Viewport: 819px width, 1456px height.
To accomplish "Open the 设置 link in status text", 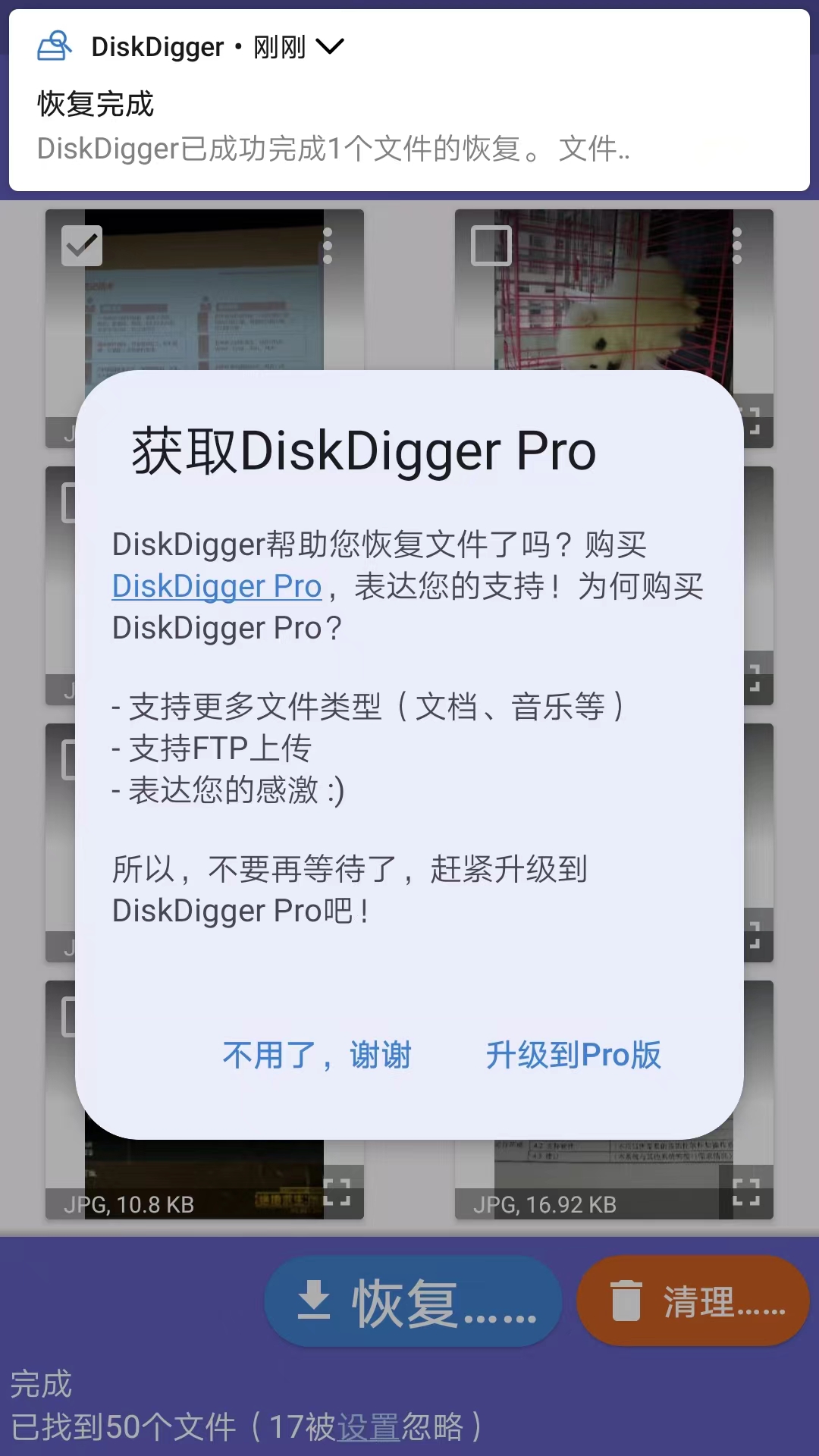I will [x=369, y=1426].
